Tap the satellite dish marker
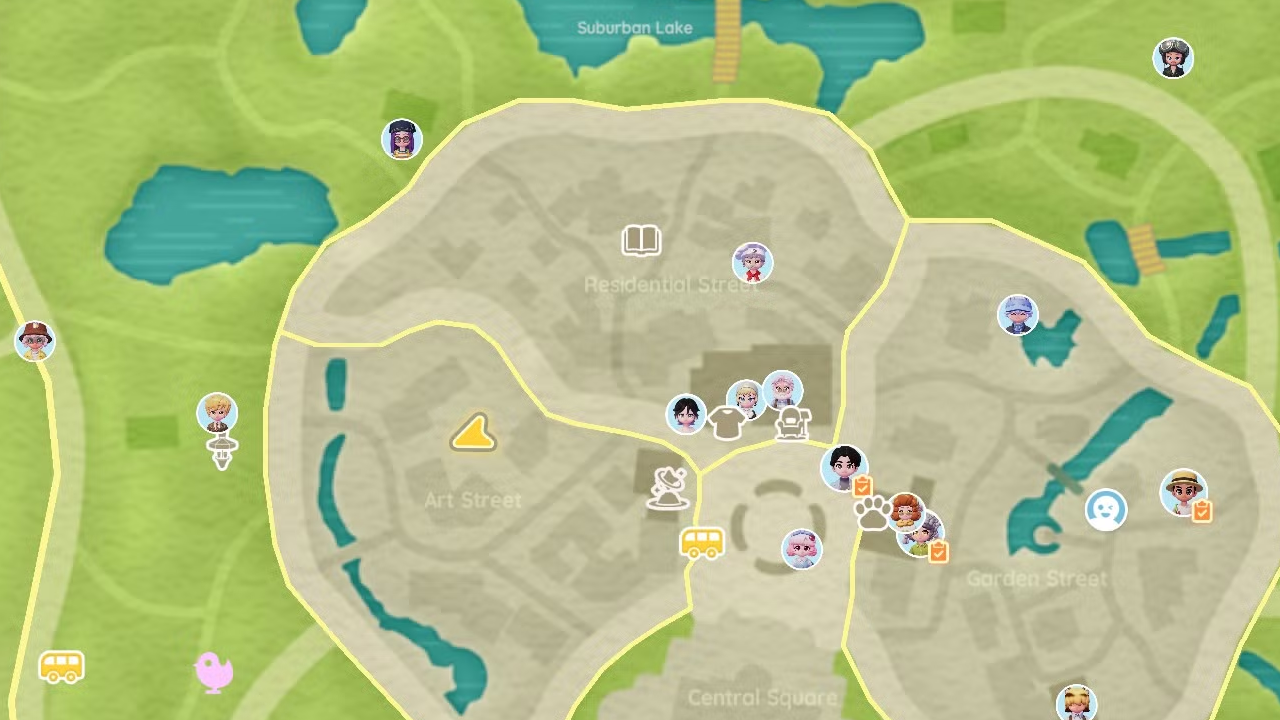Image resolution: width=1280 pixels, height=720 pixels. 668,488
